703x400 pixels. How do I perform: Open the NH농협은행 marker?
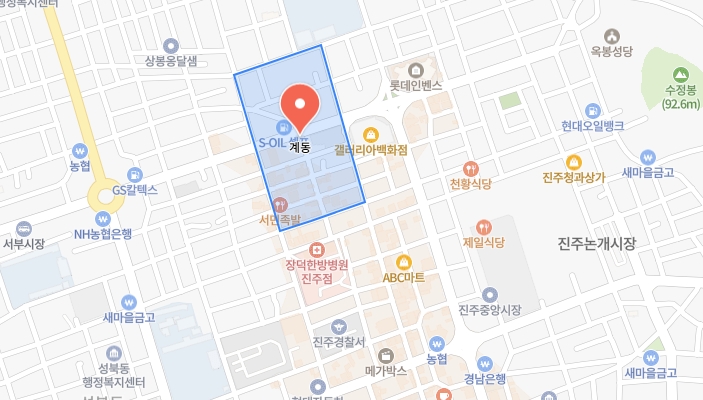101,217
